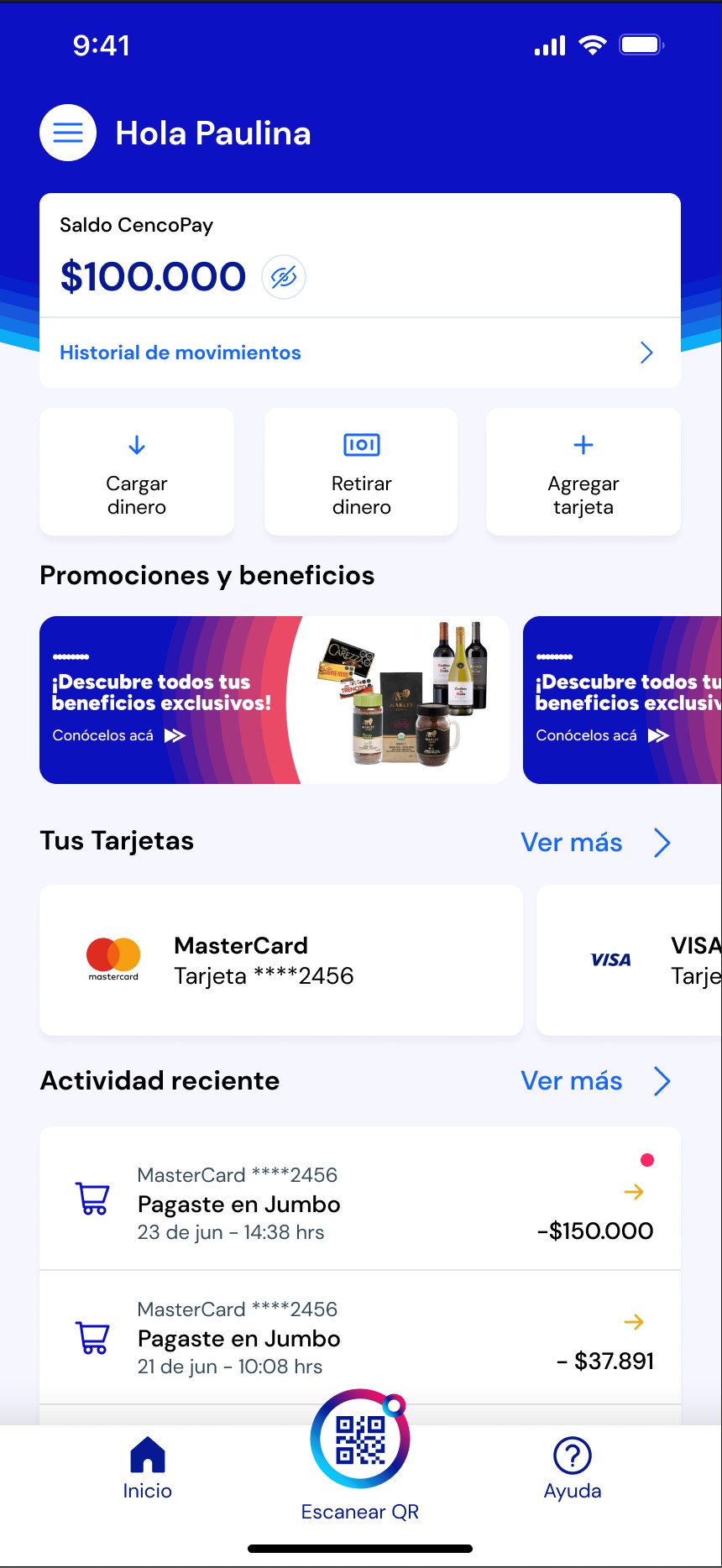722x1568 pixels.
Task: View more cards in Tus Tarjetas
Action: coord(594,842)
